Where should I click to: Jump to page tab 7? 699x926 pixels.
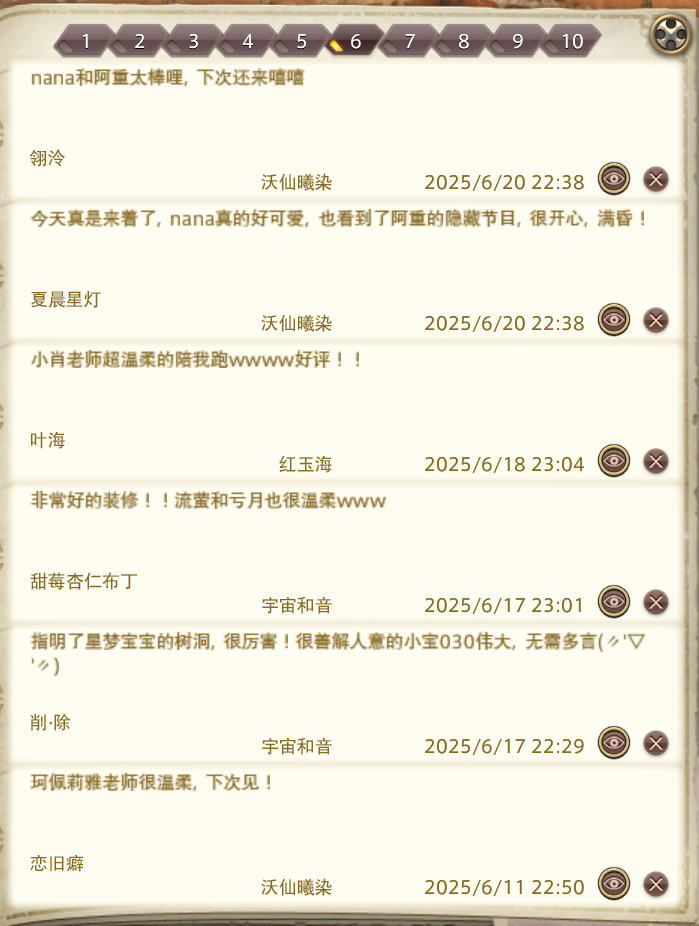410,42
